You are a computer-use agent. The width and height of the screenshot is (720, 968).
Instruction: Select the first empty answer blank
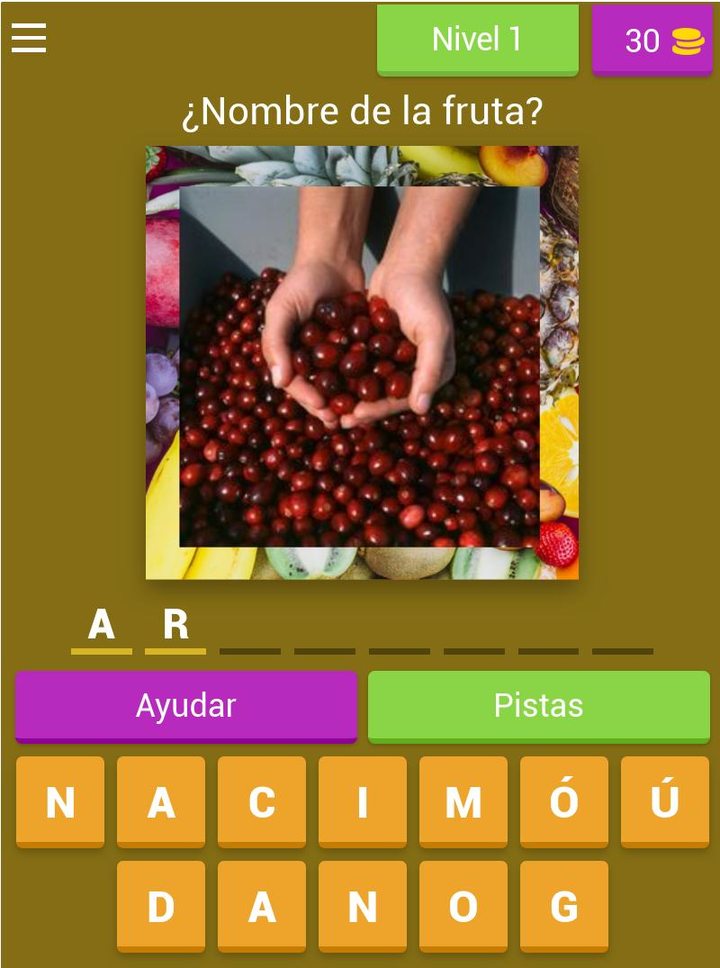250,640
